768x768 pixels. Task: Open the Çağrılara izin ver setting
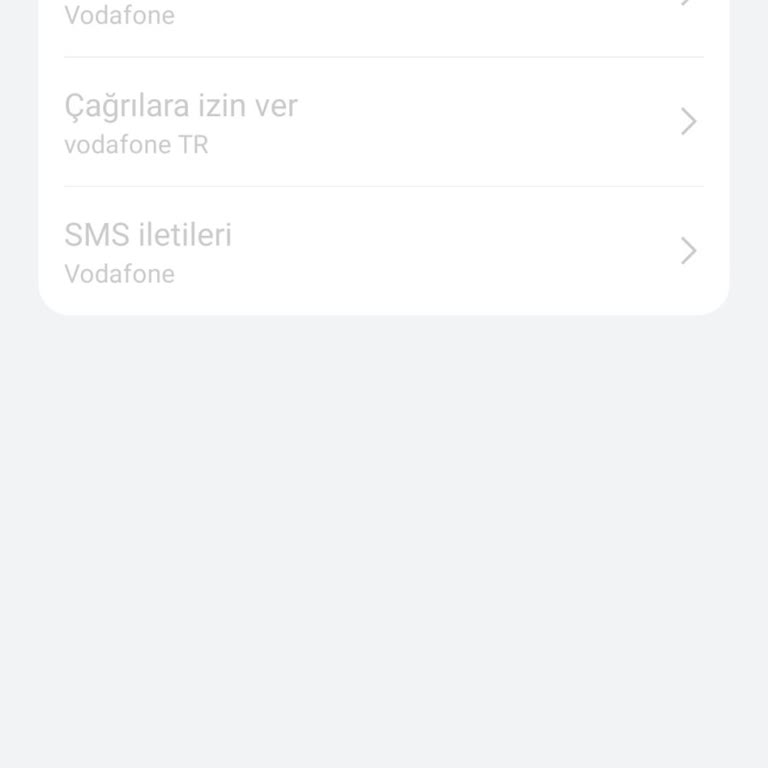point(383,122)
